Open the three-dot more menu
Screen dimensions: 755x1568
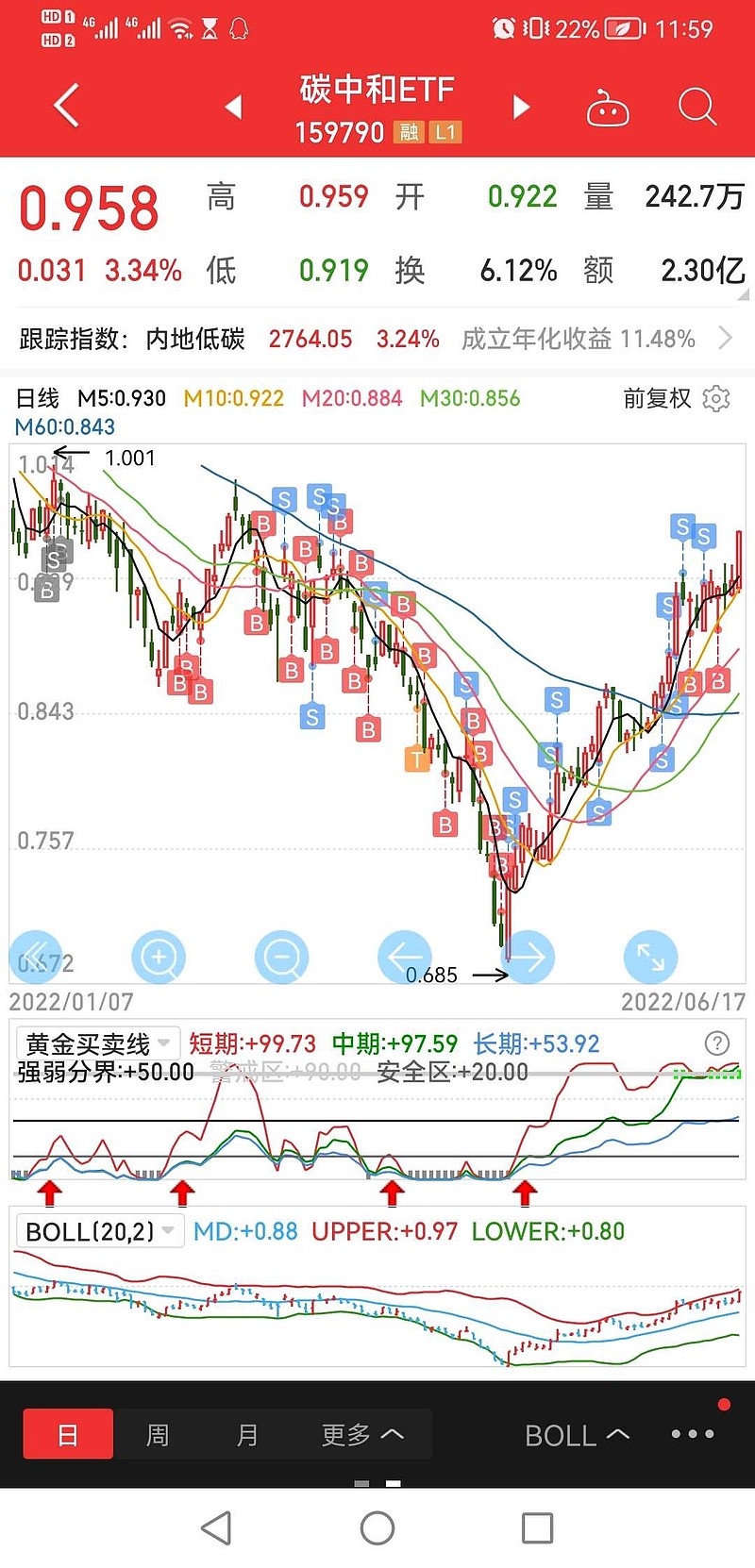coord(693,1434)
